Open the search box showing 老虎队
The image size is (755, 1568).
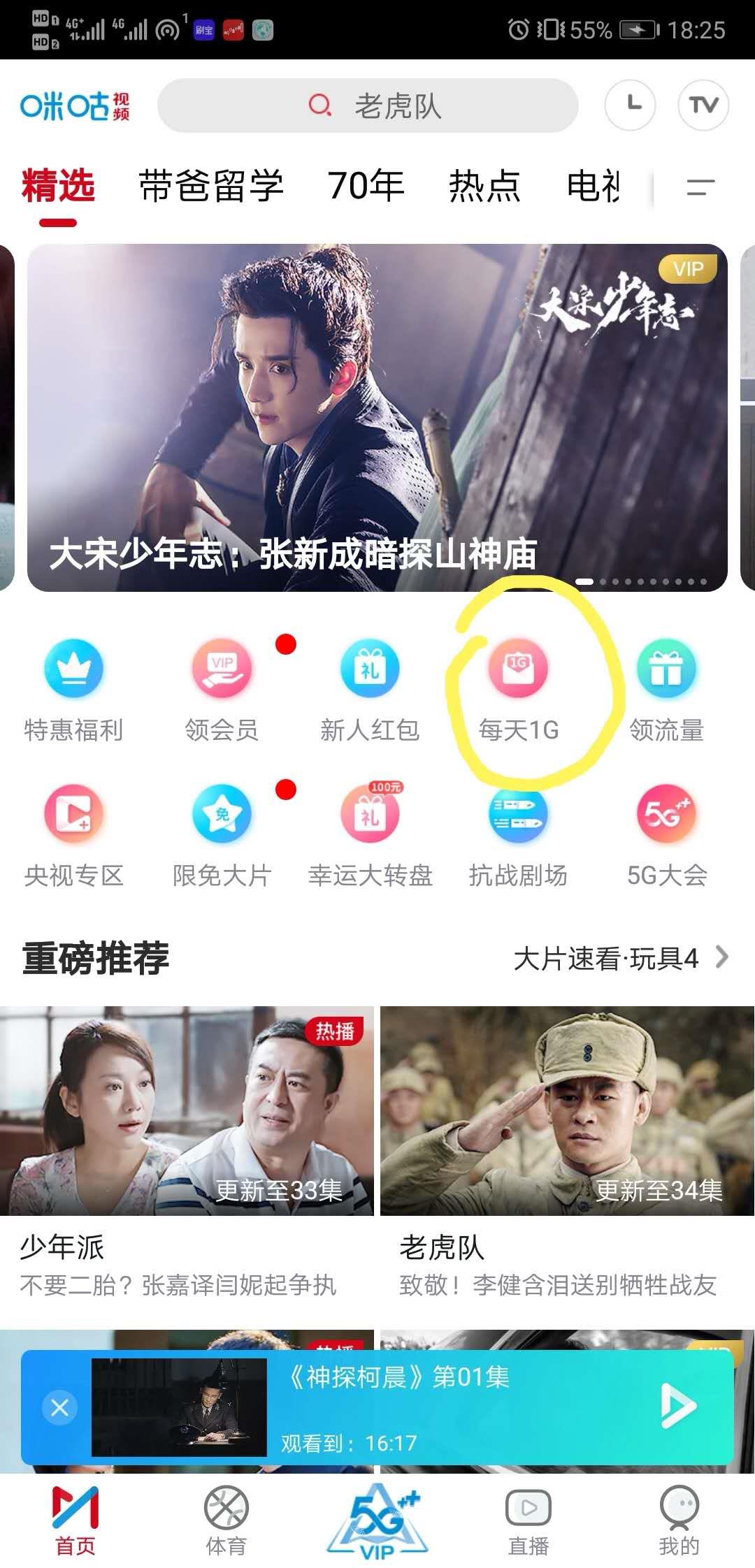tap(368, 106)
